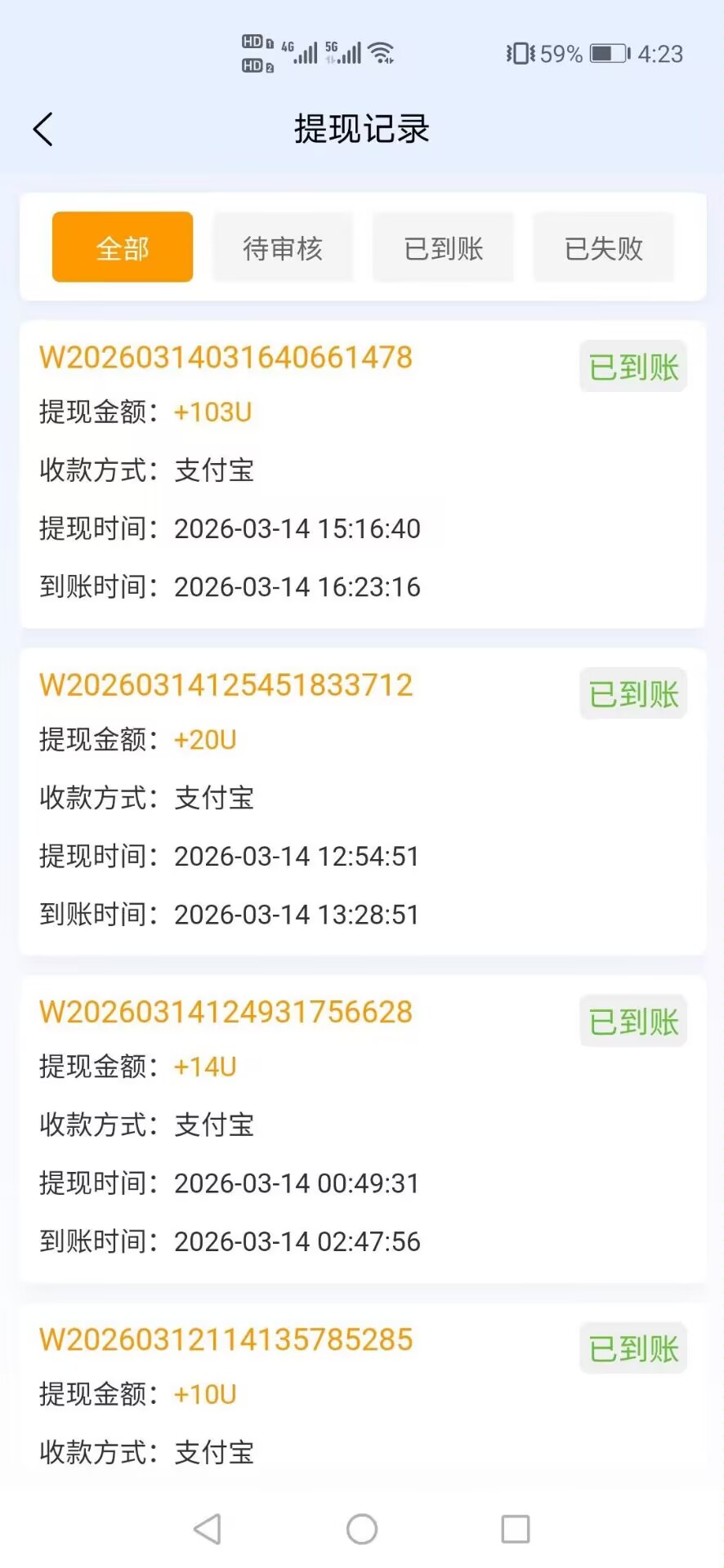The width and height of the screenshot is (724, 1568).
Task: Tap the 已到账 badge on the +20U record
Action: point(632,694)
